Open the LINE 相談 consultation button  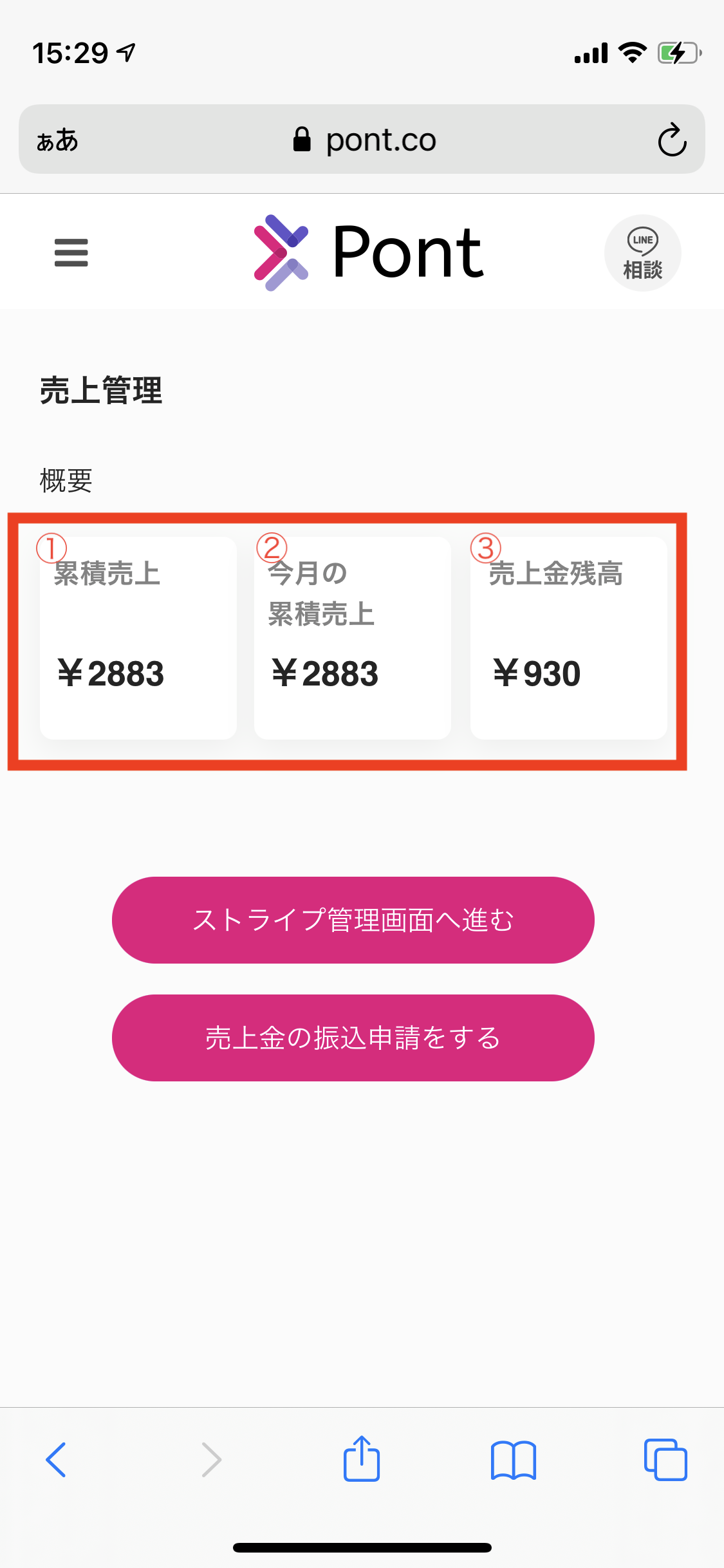642,253
